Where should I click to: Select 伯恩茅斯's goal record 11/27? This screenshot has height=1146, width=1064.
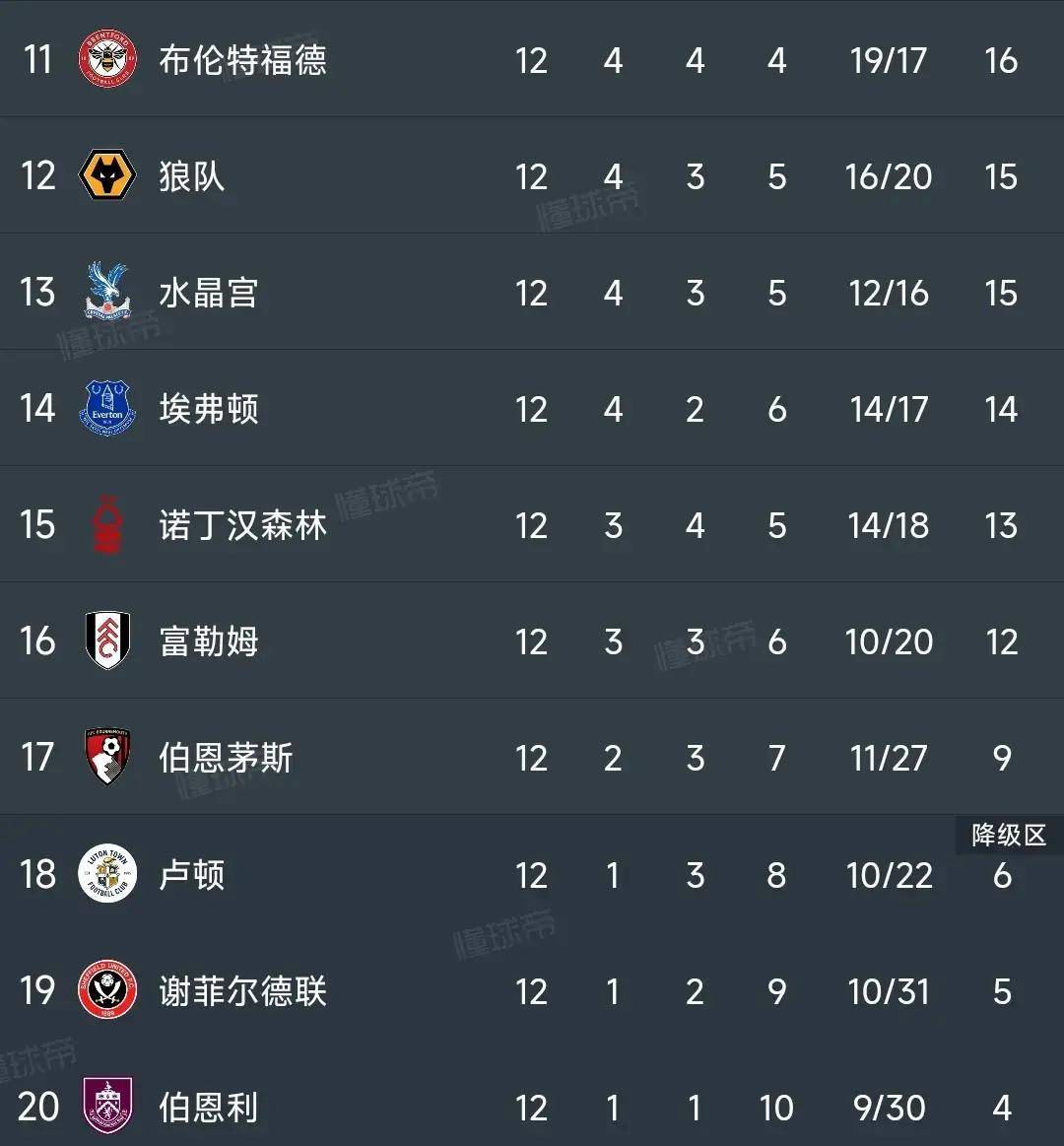point(888,758)
